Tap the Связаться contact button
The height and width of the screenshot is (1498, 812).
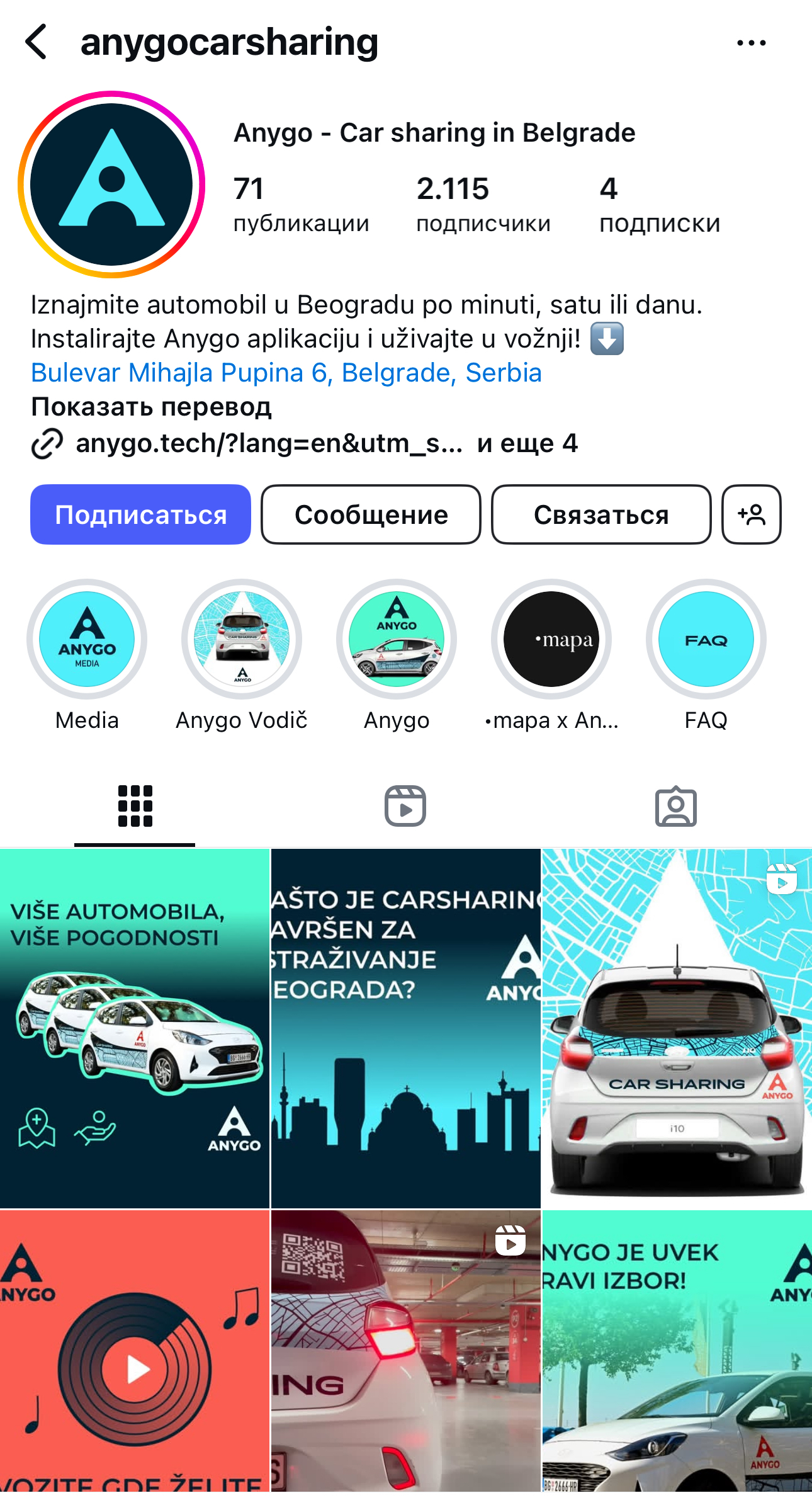[601, 514]
